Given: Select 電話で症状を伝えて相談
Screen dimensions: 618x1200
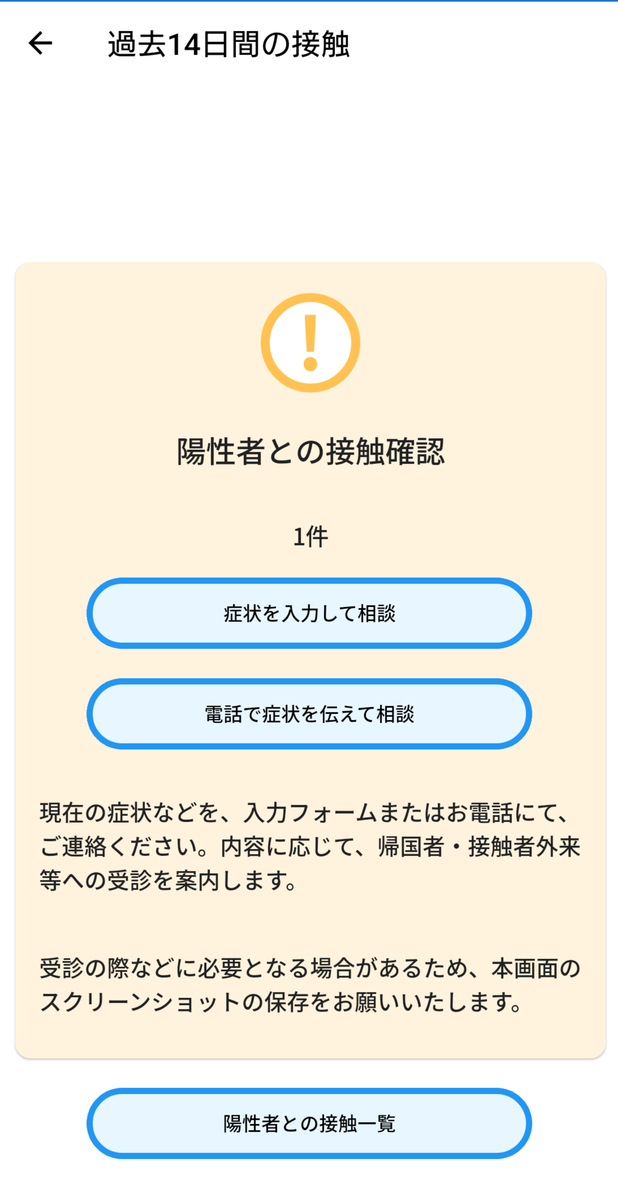Looking at the screenshot, I should (x=309, y=714).
